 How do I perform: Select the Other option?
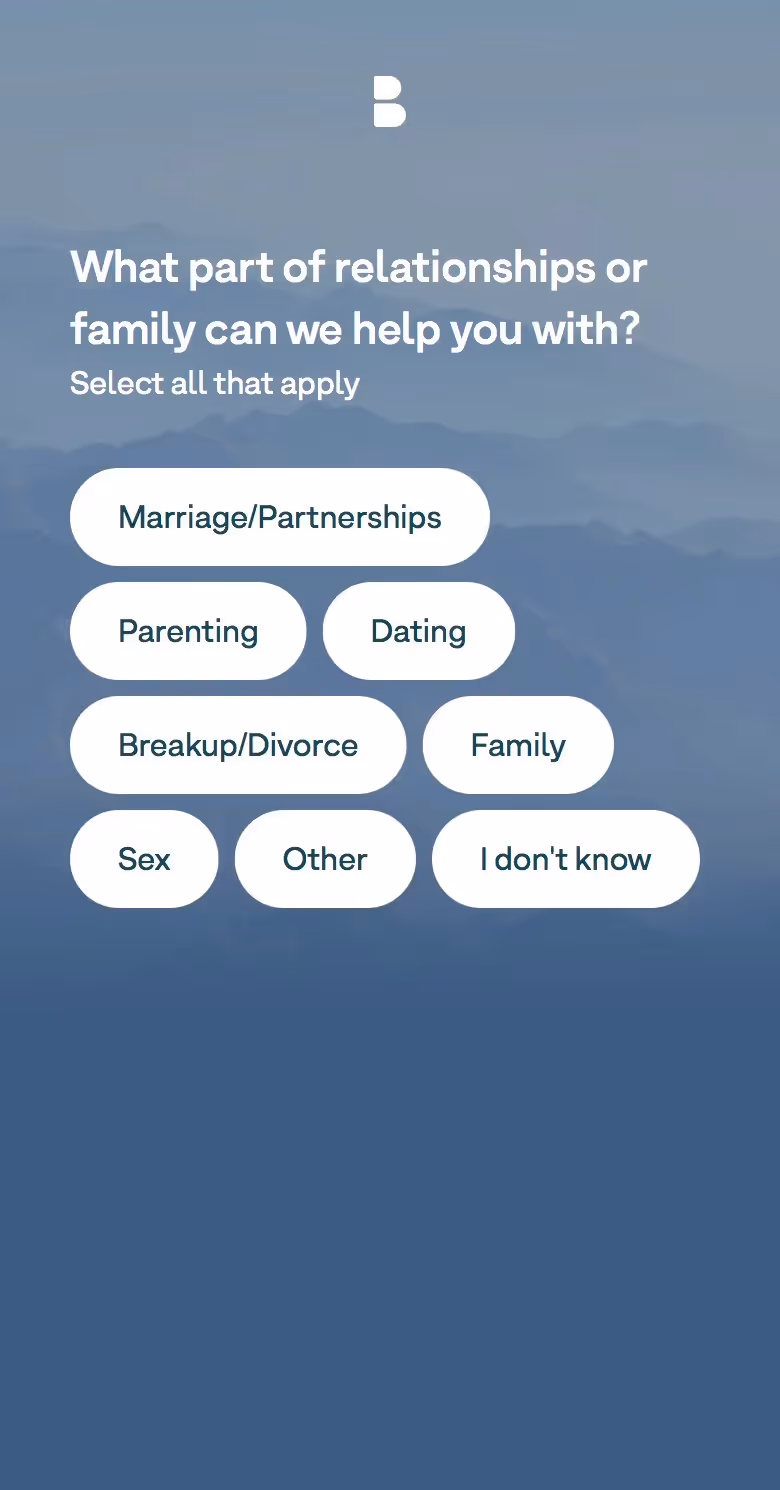325,859
